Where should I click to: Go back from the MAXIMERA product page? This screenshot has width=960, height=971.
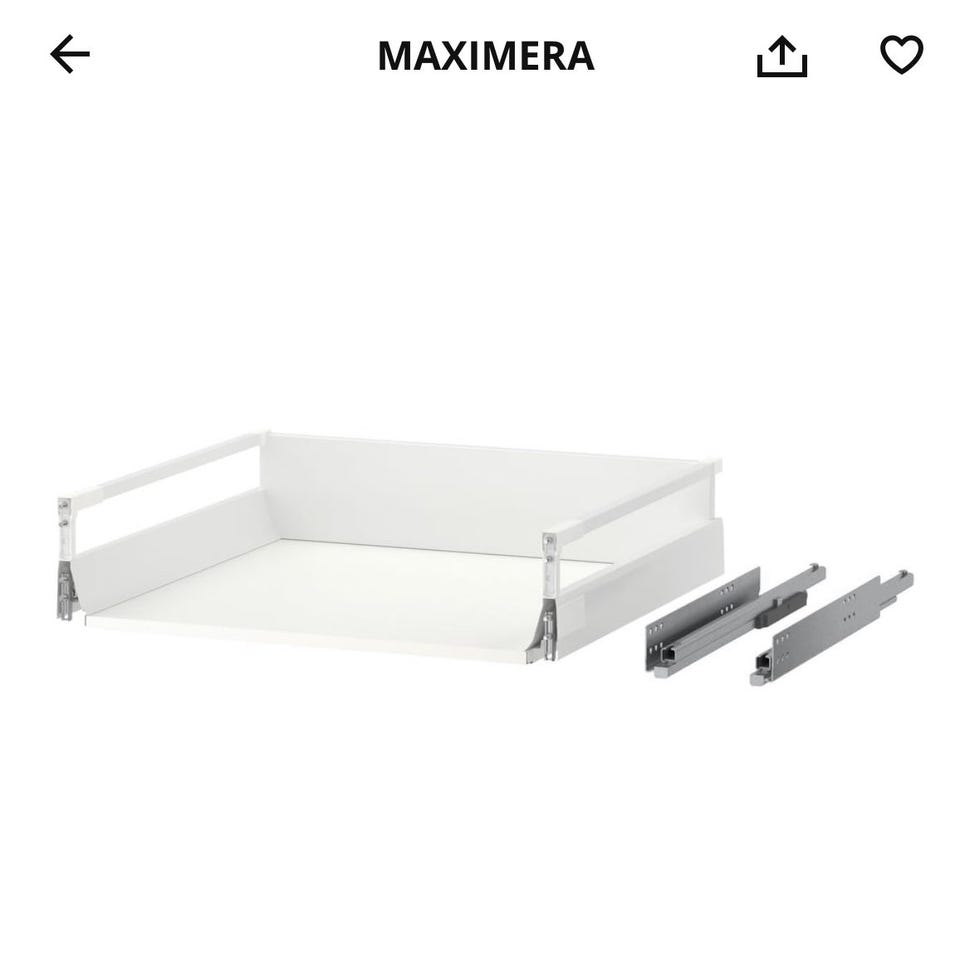(x=70, y=55)
